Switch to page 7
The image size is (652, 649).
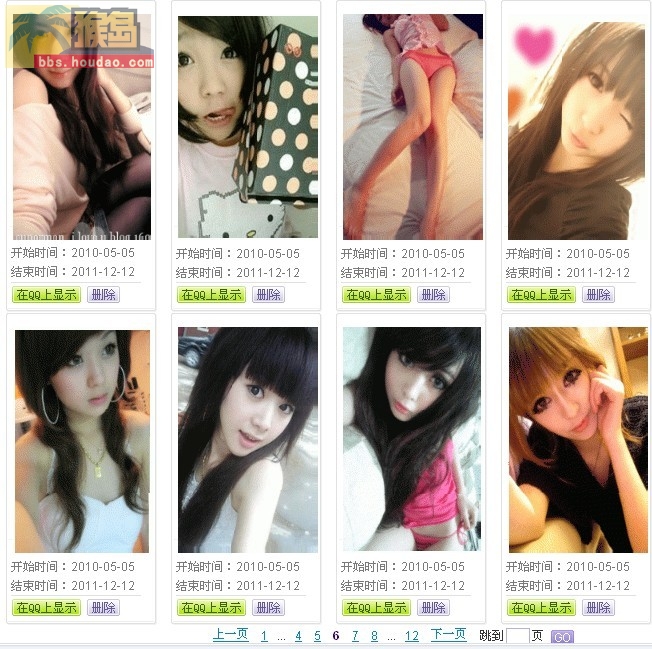(355, 636)
